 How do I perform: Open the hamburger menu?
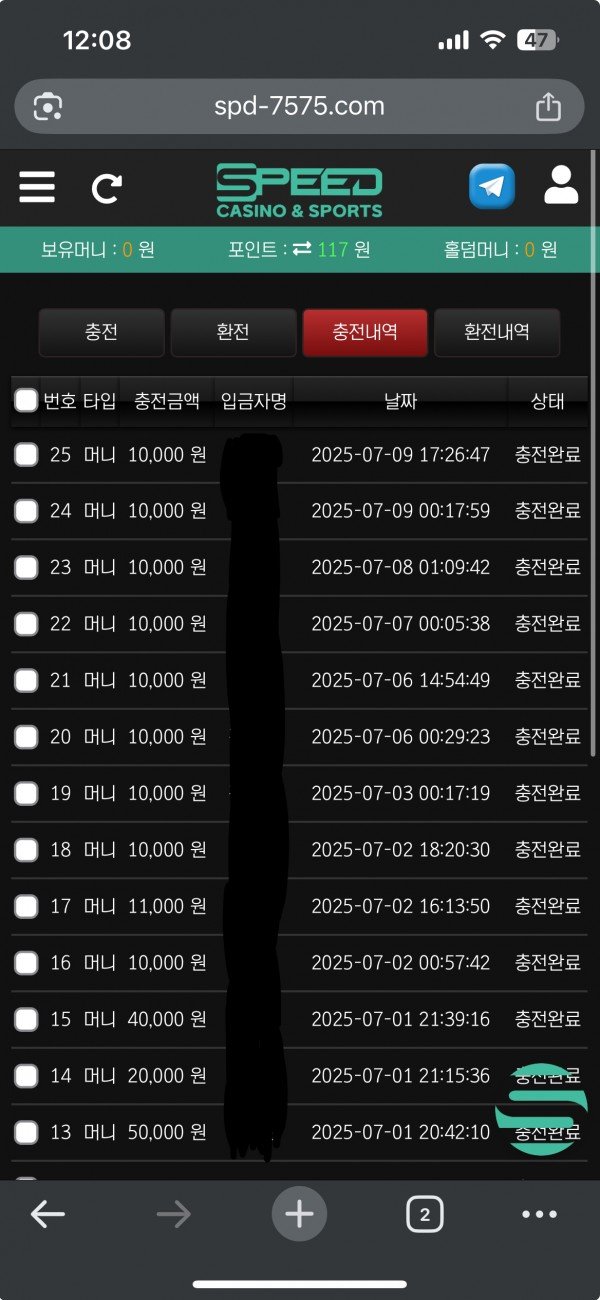click(37, 187)
